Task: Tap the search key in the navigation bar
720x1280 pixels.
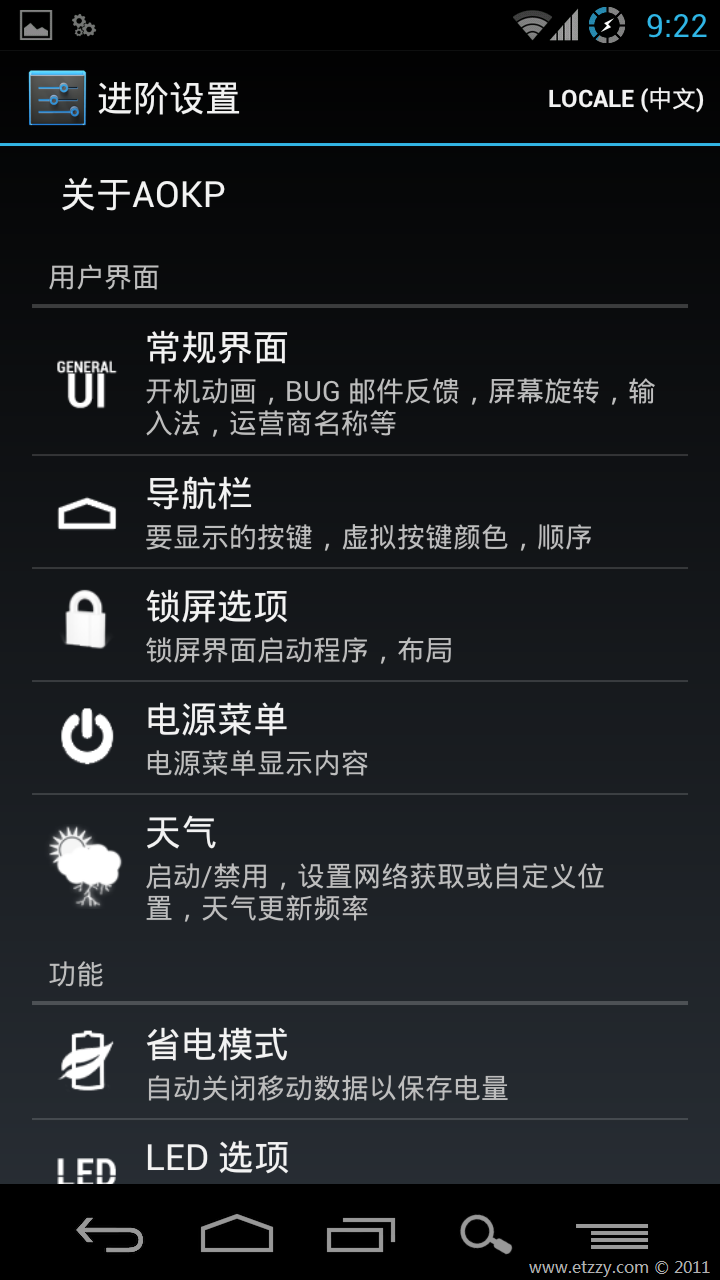Action: coord(486,1234)
